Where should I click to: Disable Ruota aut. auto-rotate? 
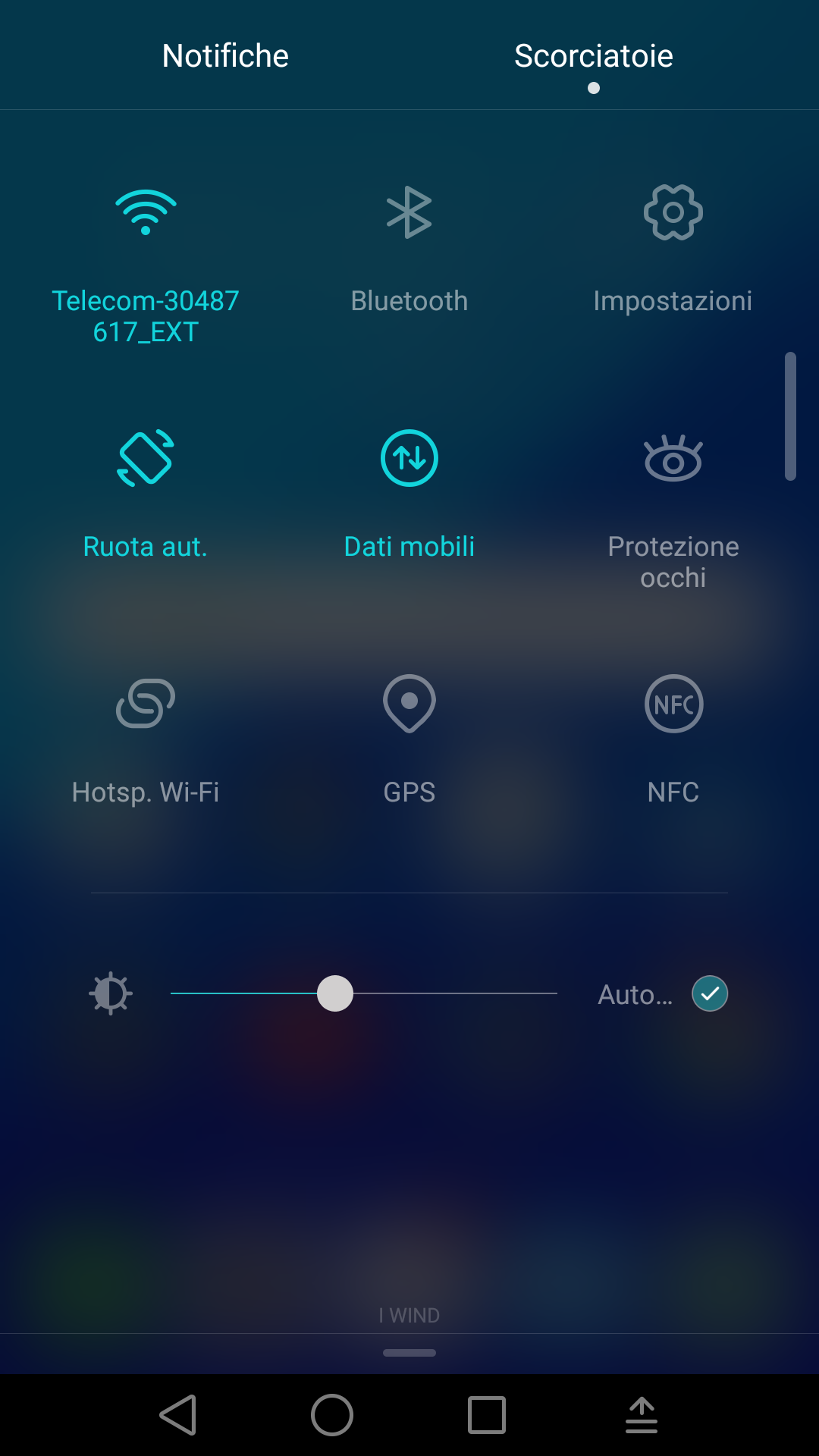pyautogui.click(x=146, y=458)
